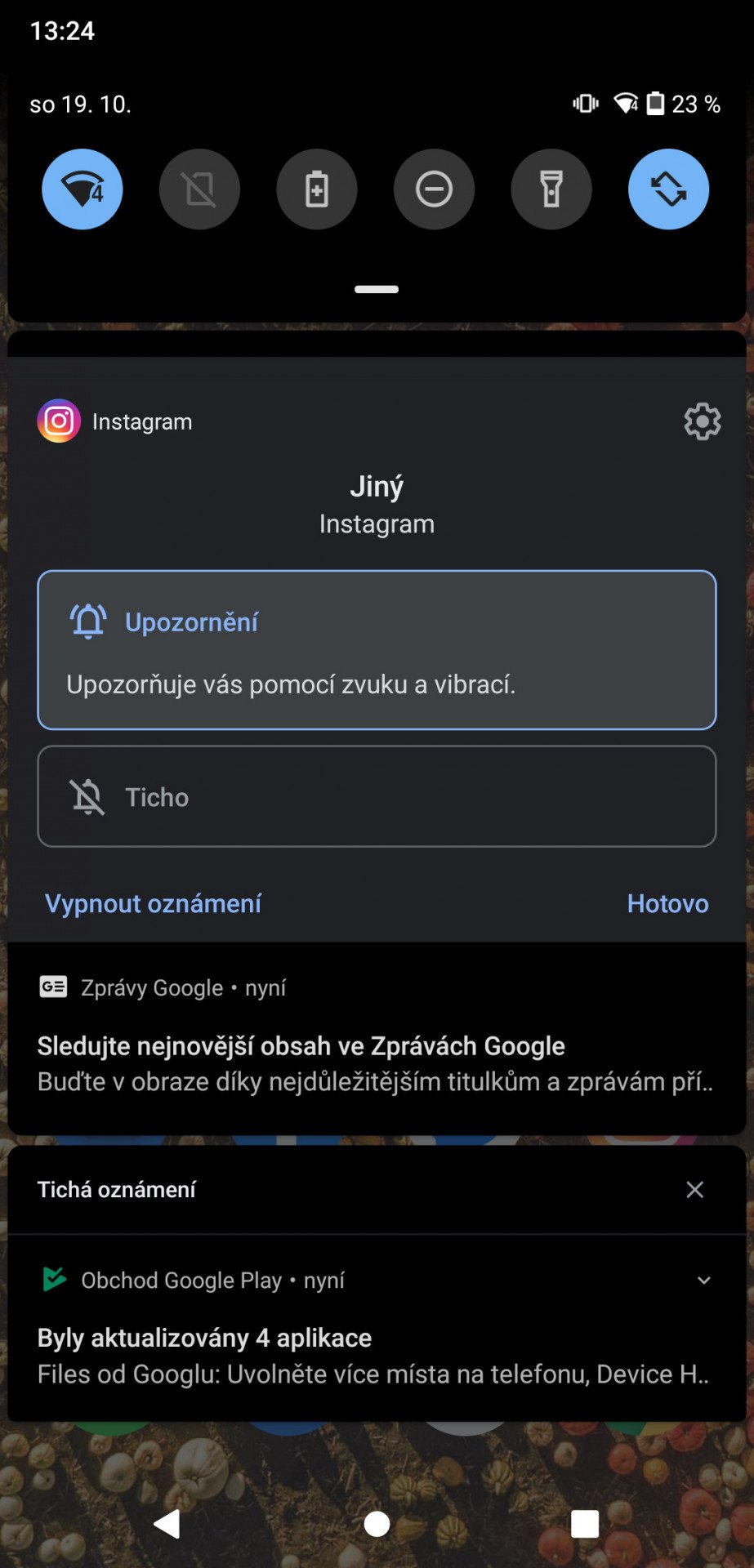Toggle the auto-rotate quick setting
This screenshot has width=754, height=1568.
668,189
